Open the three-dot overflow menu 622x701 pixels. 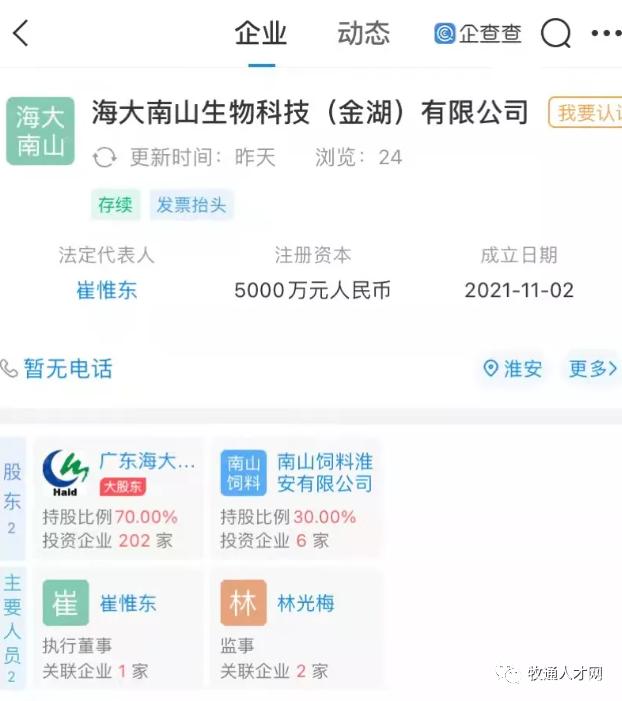[x=606, y=34]
